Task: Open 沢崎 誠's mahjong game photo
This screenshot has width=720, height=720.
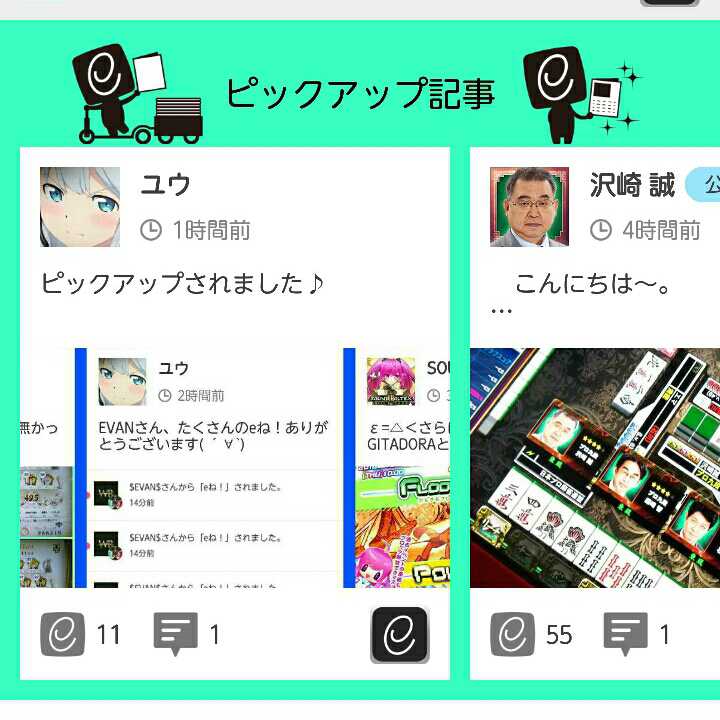Action: [x=595, y=467]
